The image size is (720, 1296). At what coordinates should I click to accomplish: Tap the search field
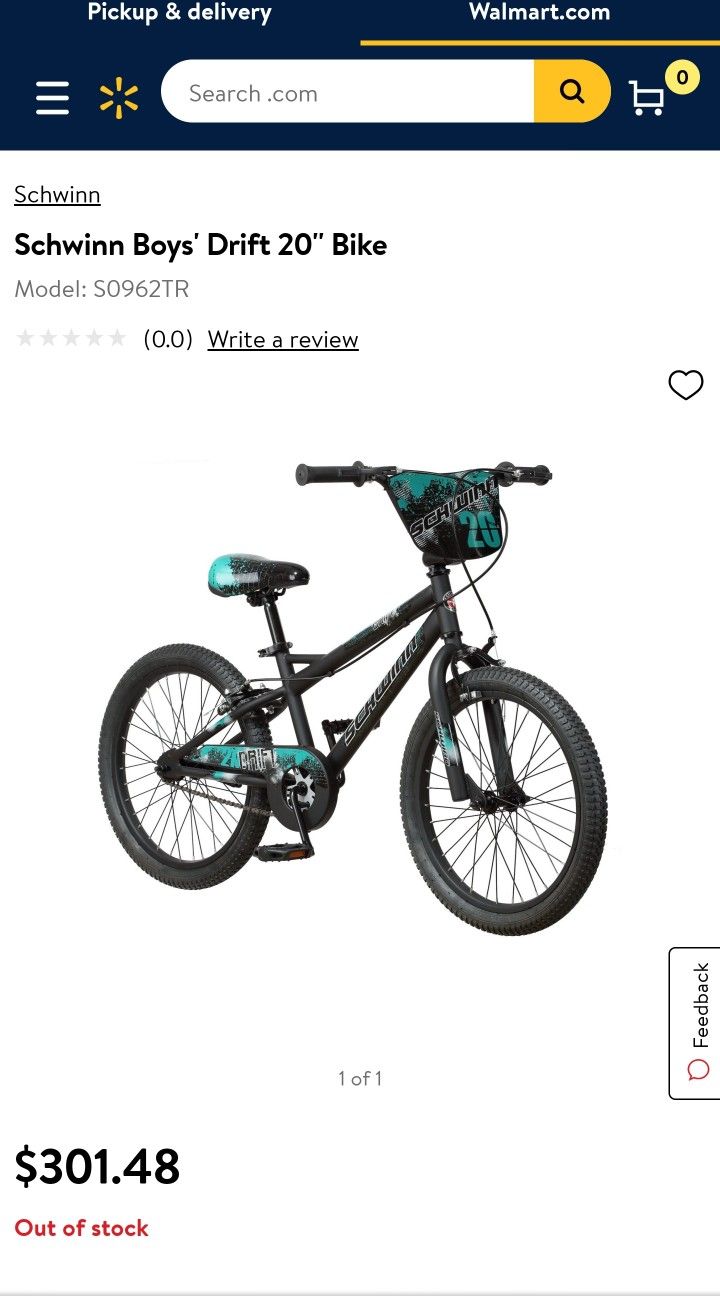[x=348, y=92]
